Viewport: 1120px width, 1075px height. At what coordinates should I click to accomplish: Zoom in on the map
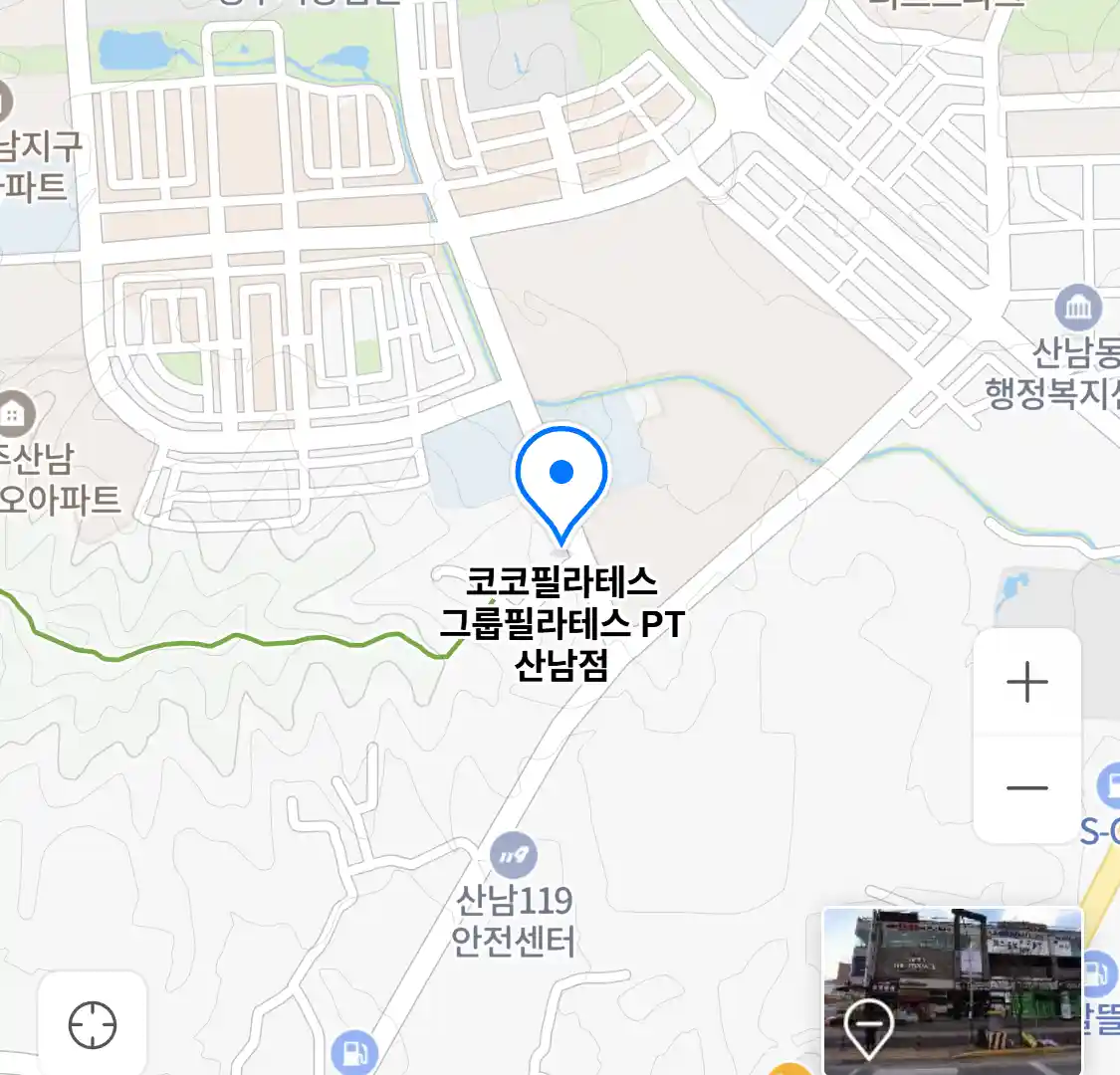tap(1026, 683)
